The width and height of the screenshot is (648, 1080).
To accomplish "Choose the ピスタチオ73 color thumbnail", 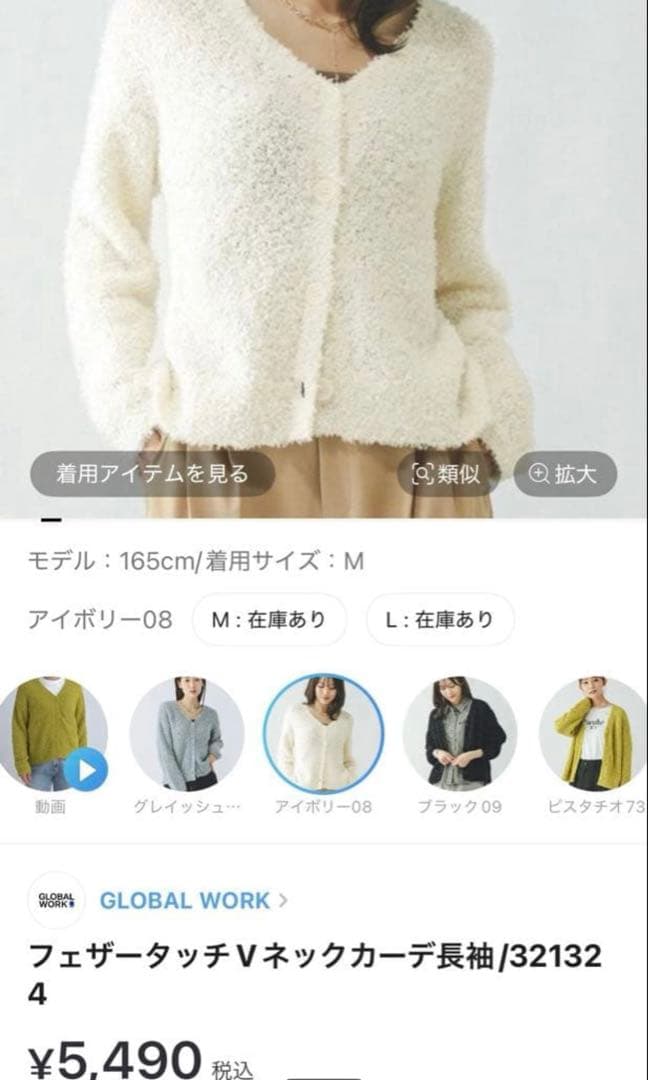I will coord(594,734).
